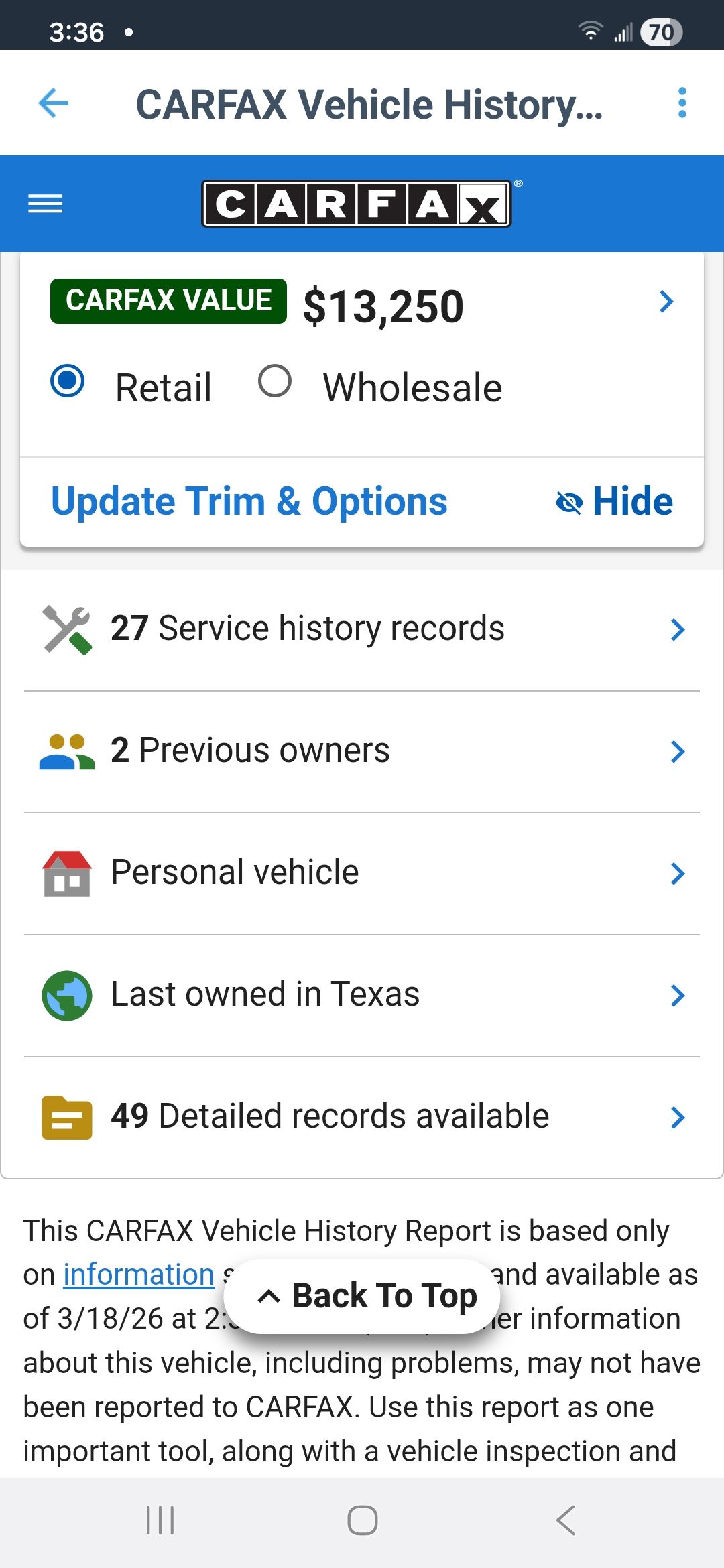Open the three-dot overflow menu

point(682,103)
